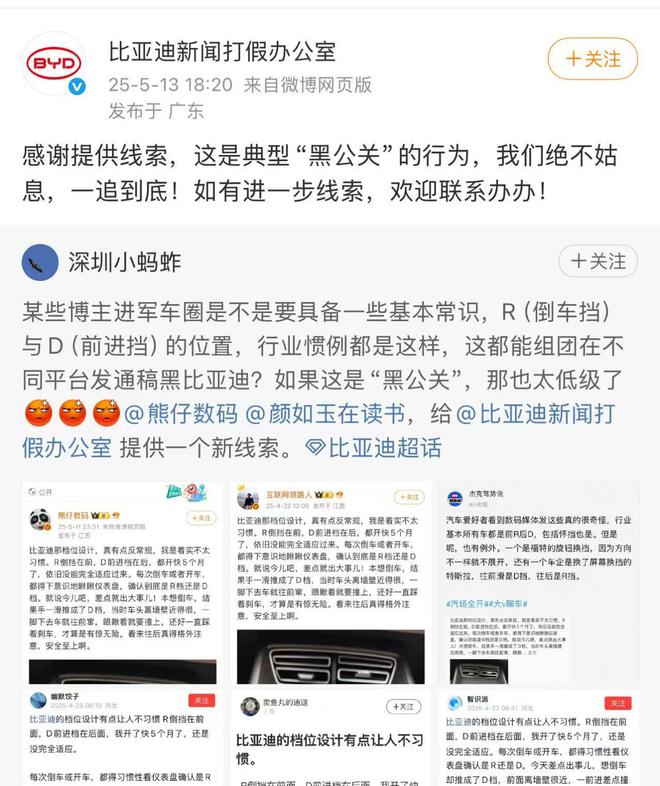Open the image tile from 熊仔数码's post
The image size is (660, 786).
pos(122,582)
